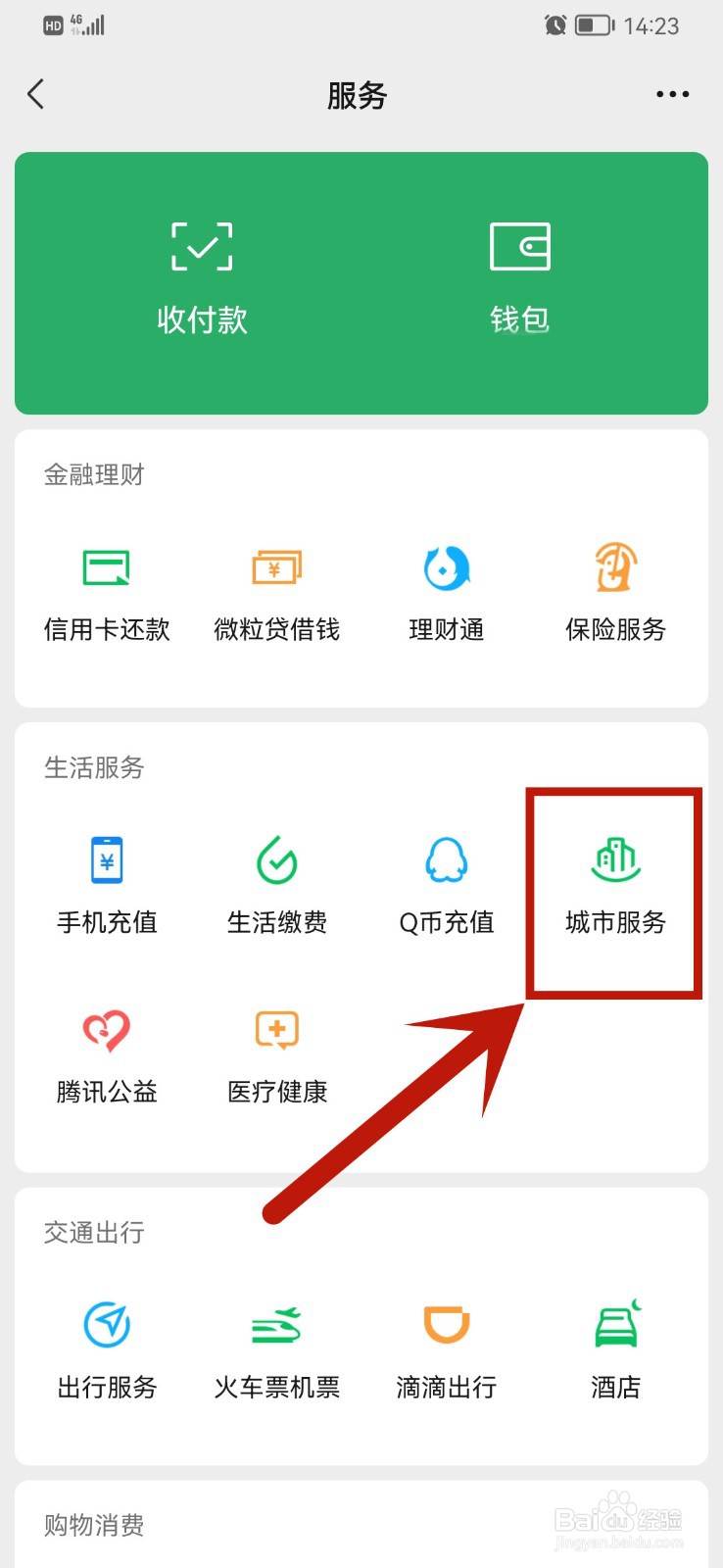Image resolution: width=723 pixels, height=1568 pixels.
Task: Select 微粒贷借钱 micro-loan service
Action: [275, 590]
